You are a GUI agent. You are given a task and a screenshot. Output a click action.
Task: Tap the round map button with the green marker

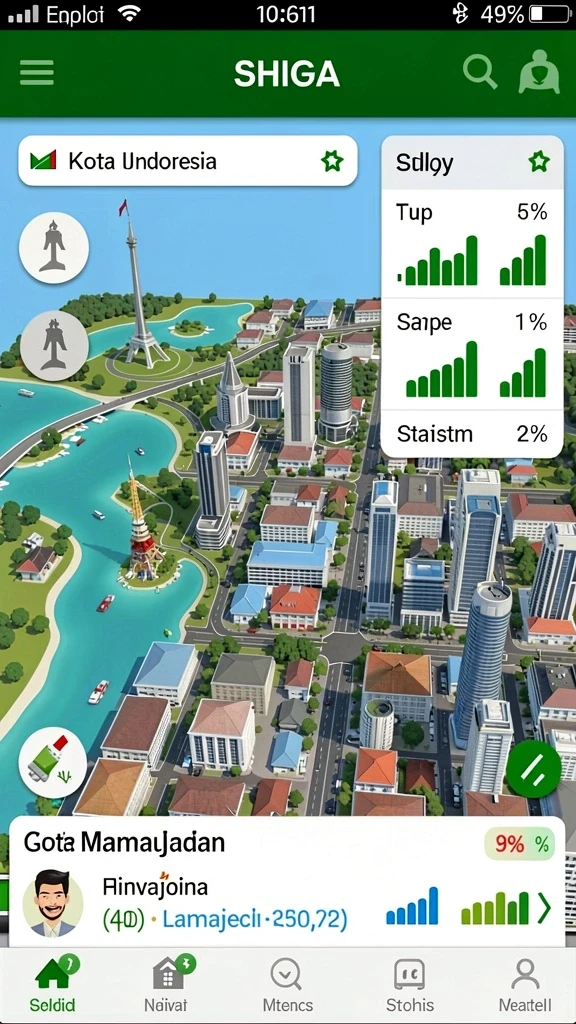click(53, 761)
